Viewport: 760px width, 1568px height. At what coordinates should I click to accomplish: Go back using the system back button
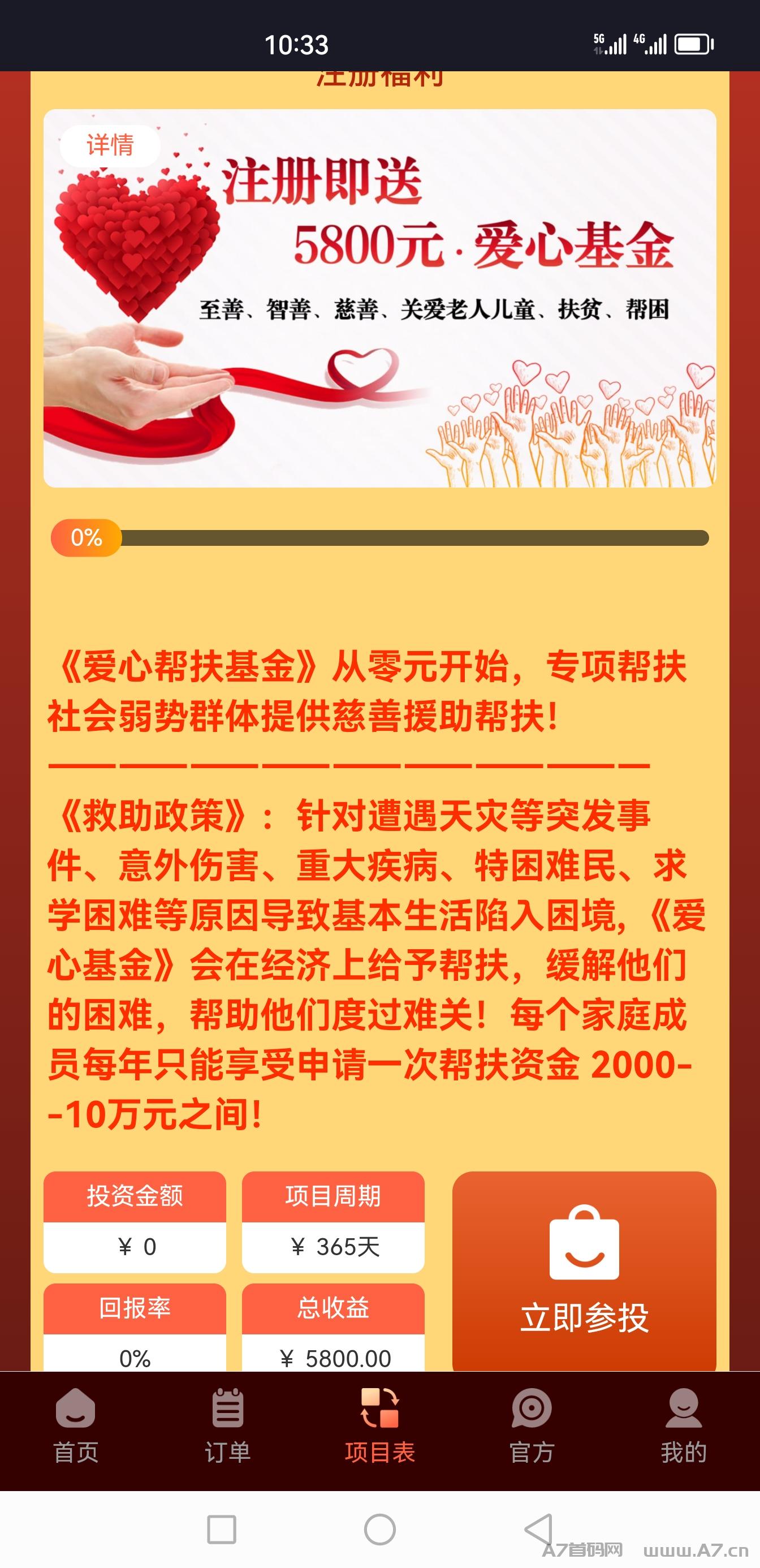(x=539, y=1529)
